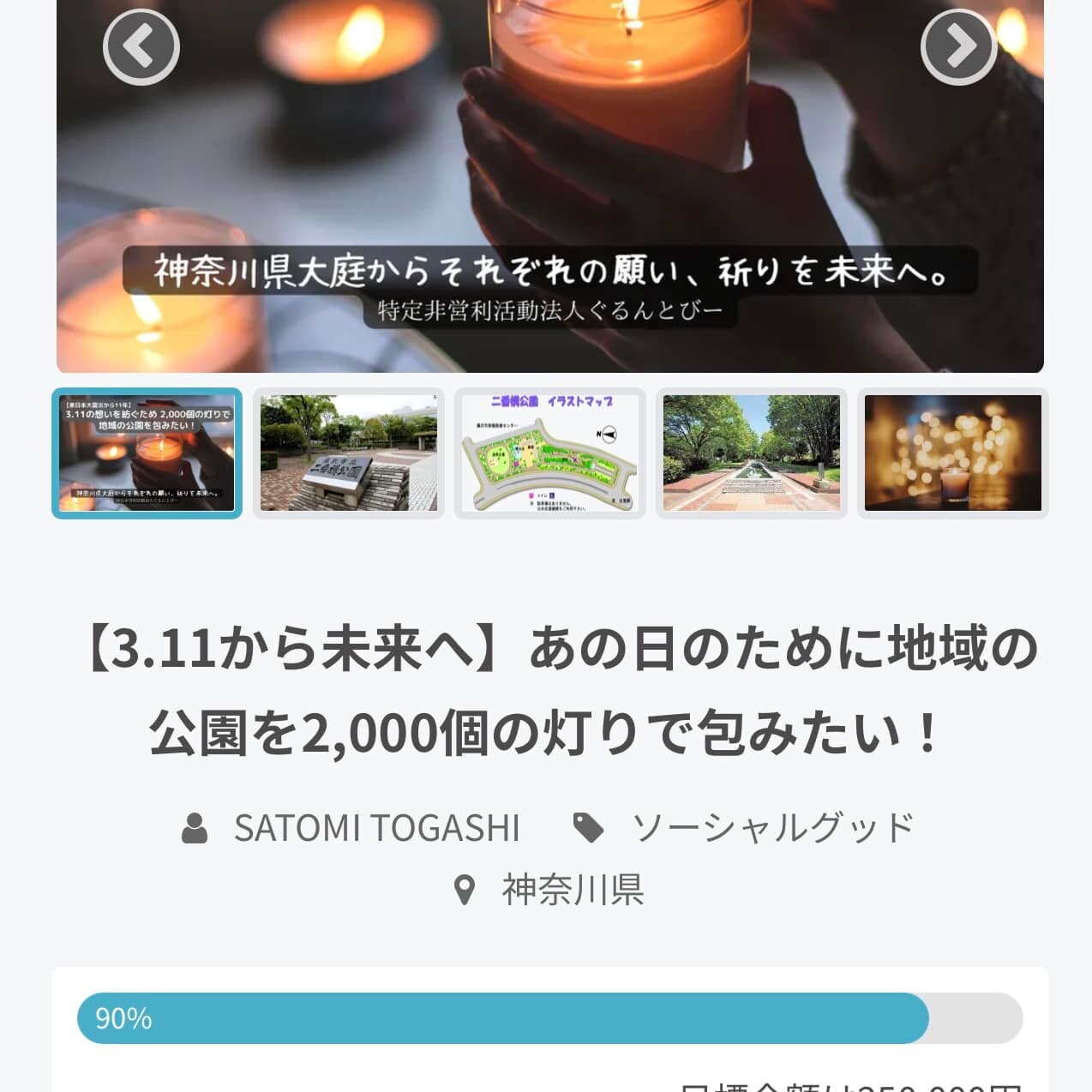Go to the previous slide image
The width and height of the screenshot is (1092, 1092).
point(141,47)
